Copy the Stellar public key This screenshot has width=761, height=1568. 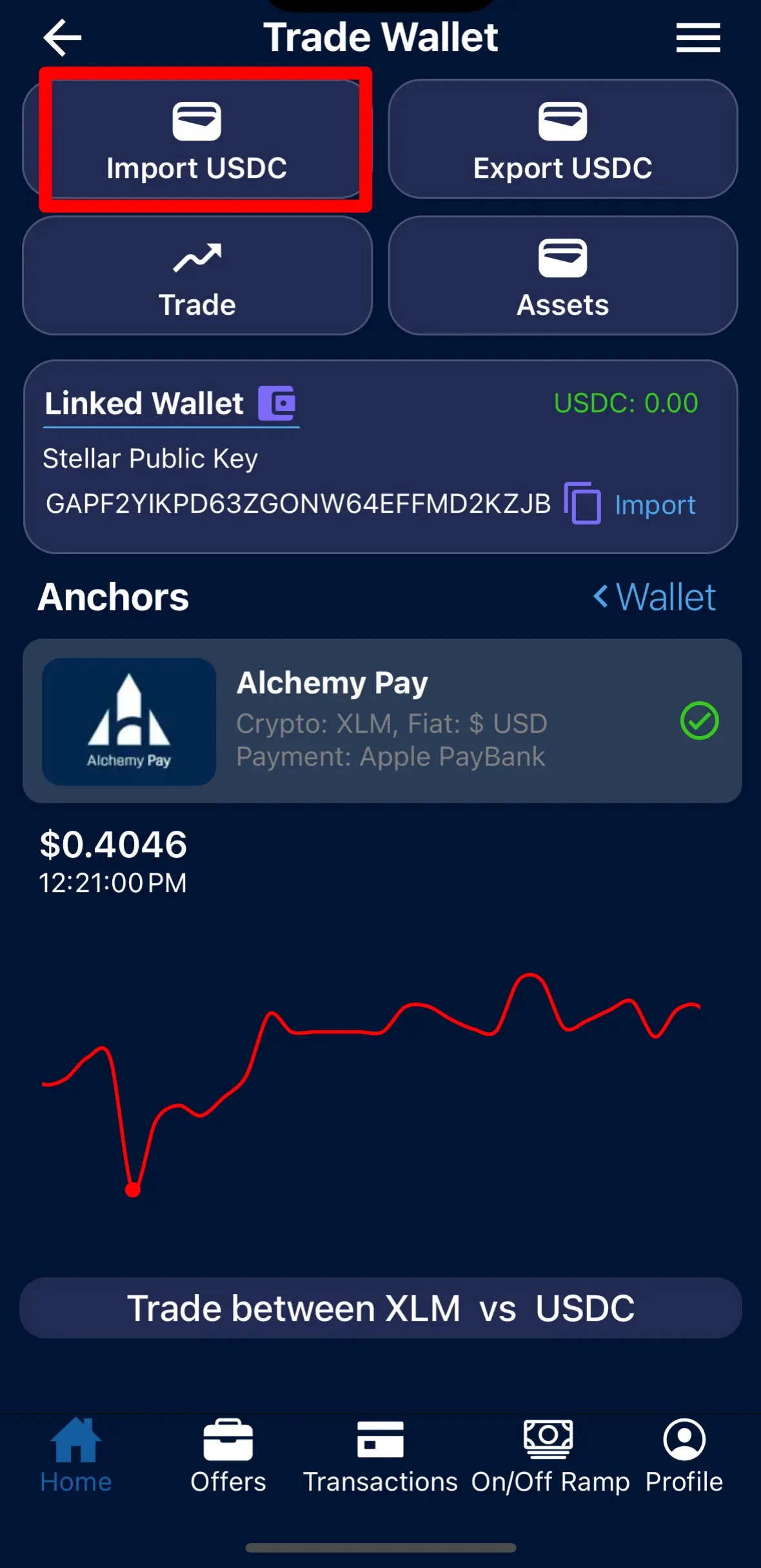[x=583, y=504]
